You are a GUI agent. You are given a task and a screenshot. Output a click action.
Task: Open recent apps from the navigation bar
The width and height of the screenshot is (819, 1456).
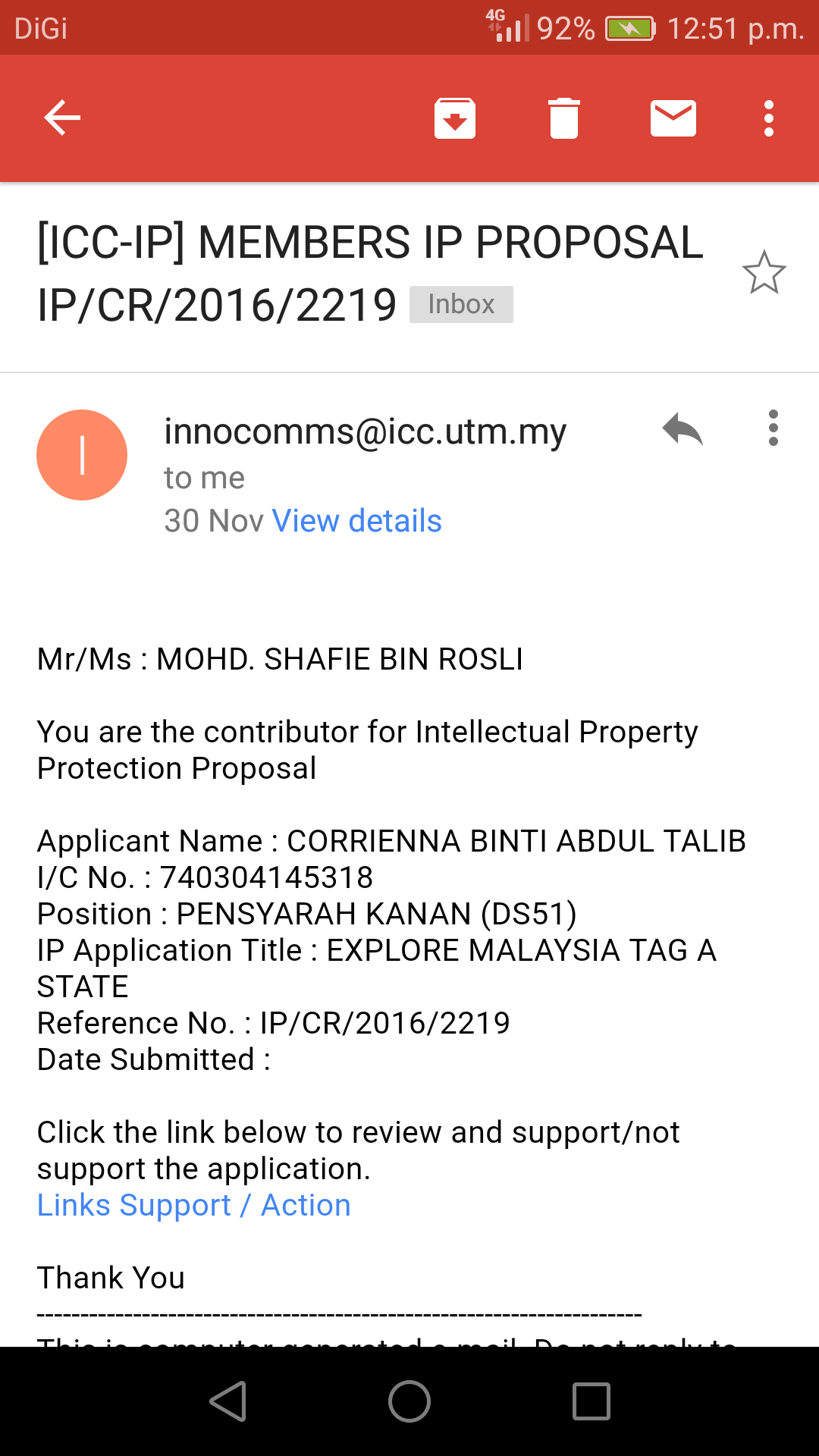point(591,1401)
